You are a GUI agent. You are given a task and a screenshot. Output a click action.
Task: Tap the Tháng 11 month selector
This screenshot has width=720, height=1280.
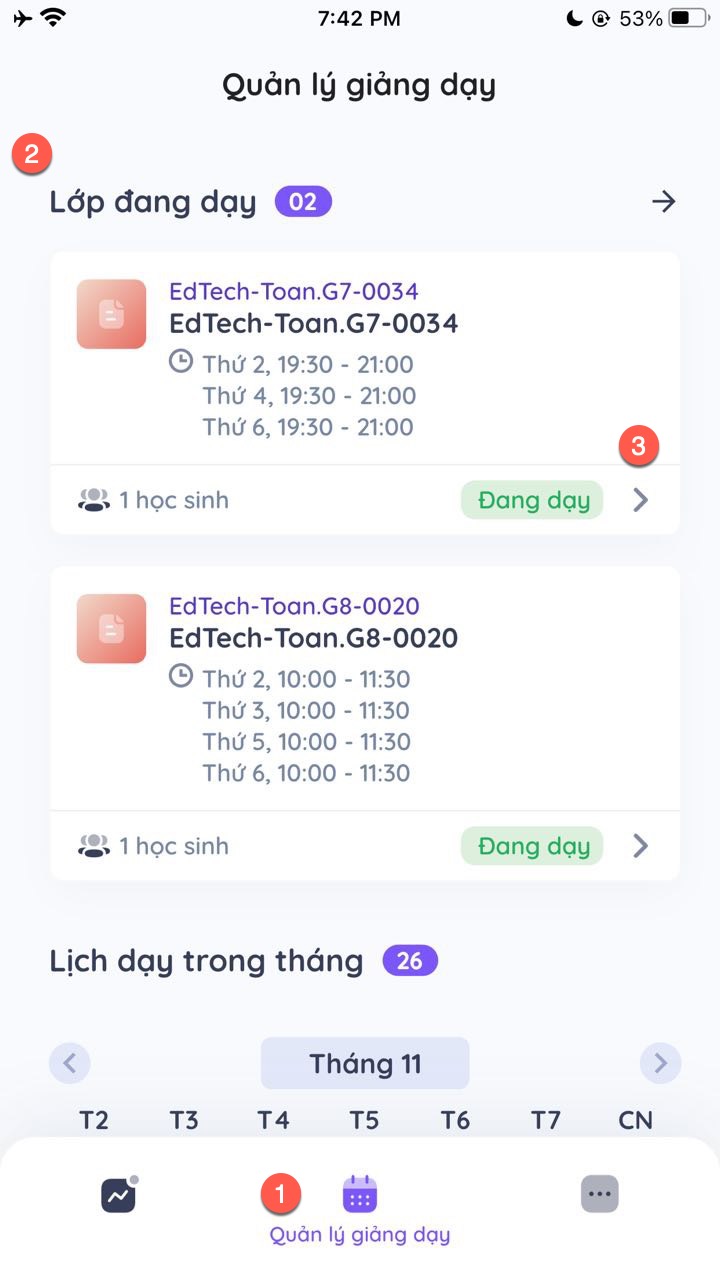coord(365,1063)
